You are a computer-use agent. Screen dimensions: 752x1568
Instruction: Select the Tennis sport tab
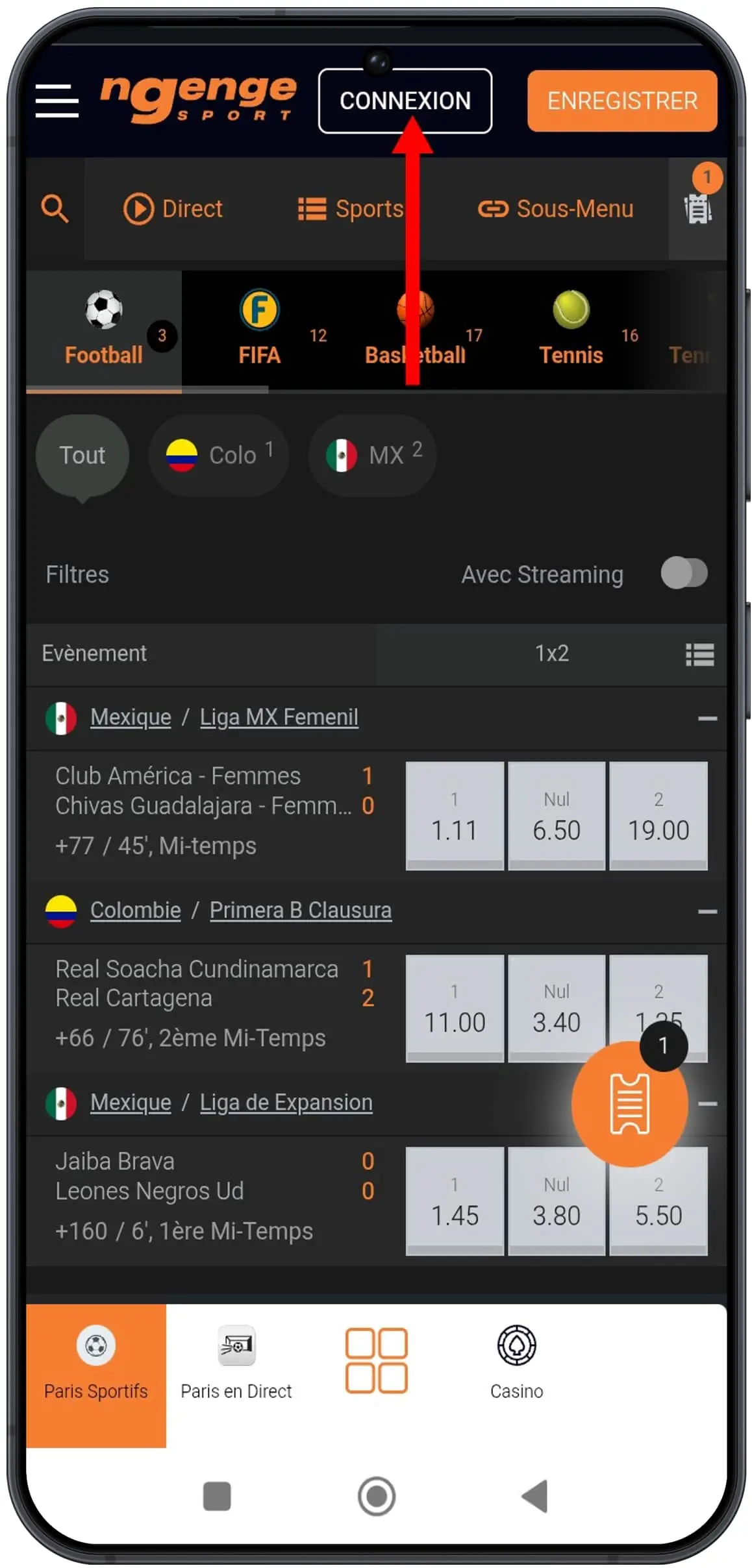point(571,329)
